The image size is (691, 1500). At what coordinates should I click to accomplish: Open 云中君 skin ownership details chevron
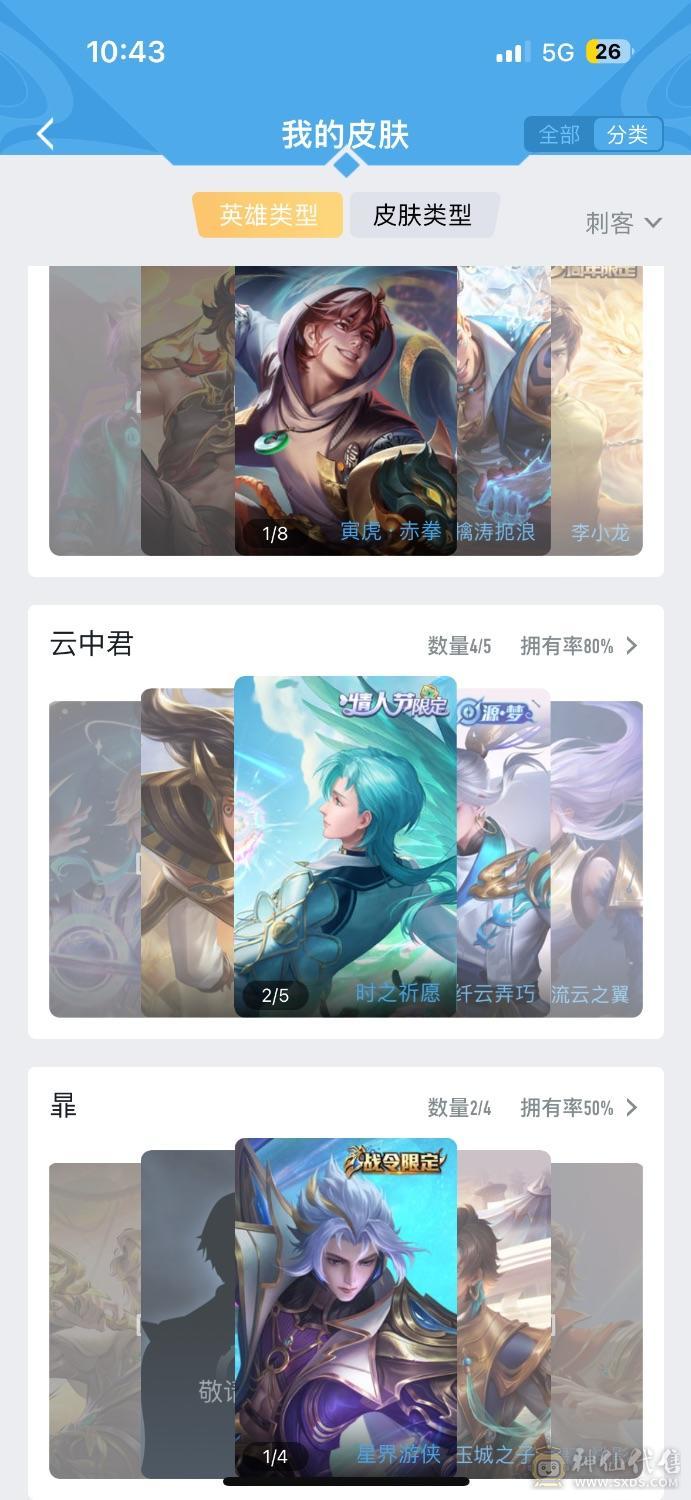(632, 646)
